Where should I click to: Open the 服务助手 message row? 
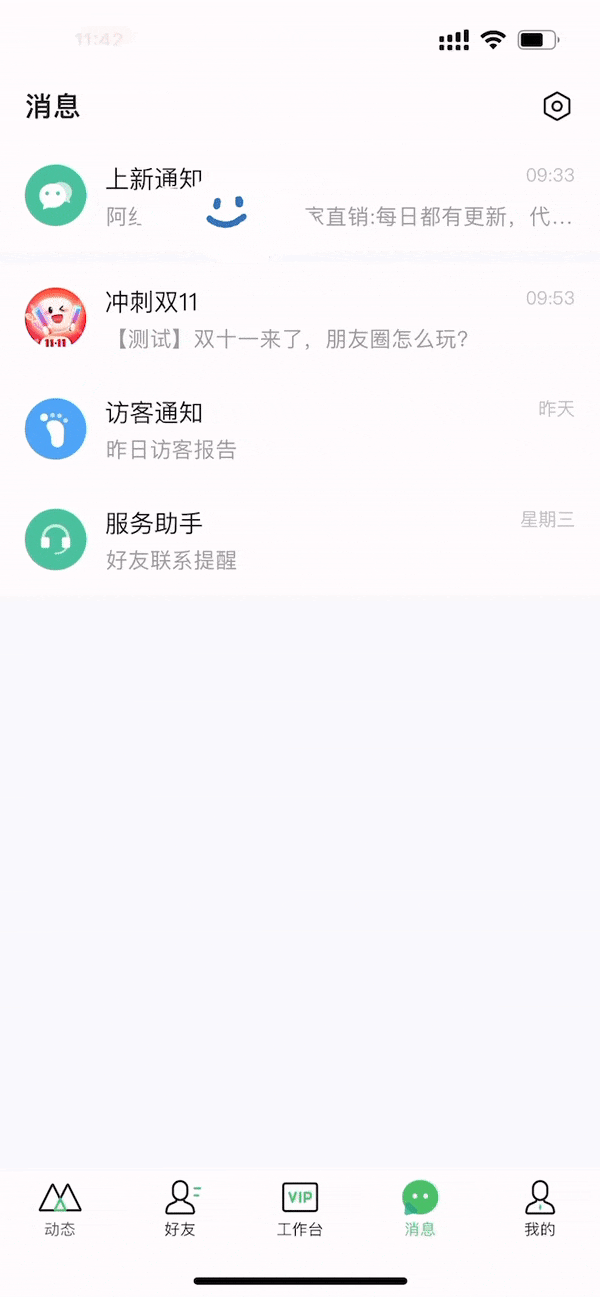click(300, 540)
